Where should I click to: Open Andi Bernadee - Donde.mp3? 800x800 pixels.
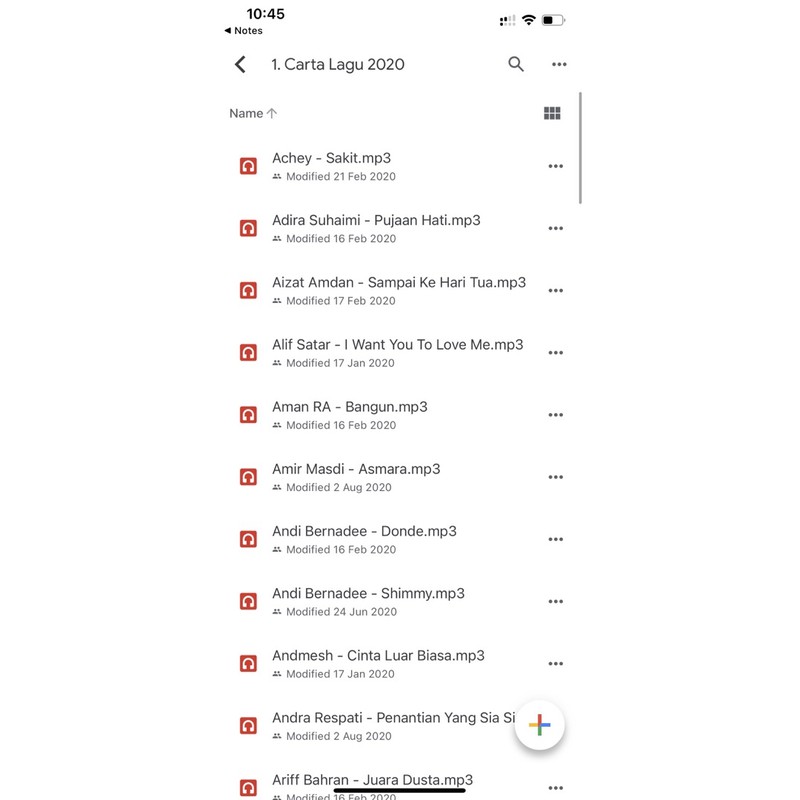pyautogui.click(x=388, y=540)
